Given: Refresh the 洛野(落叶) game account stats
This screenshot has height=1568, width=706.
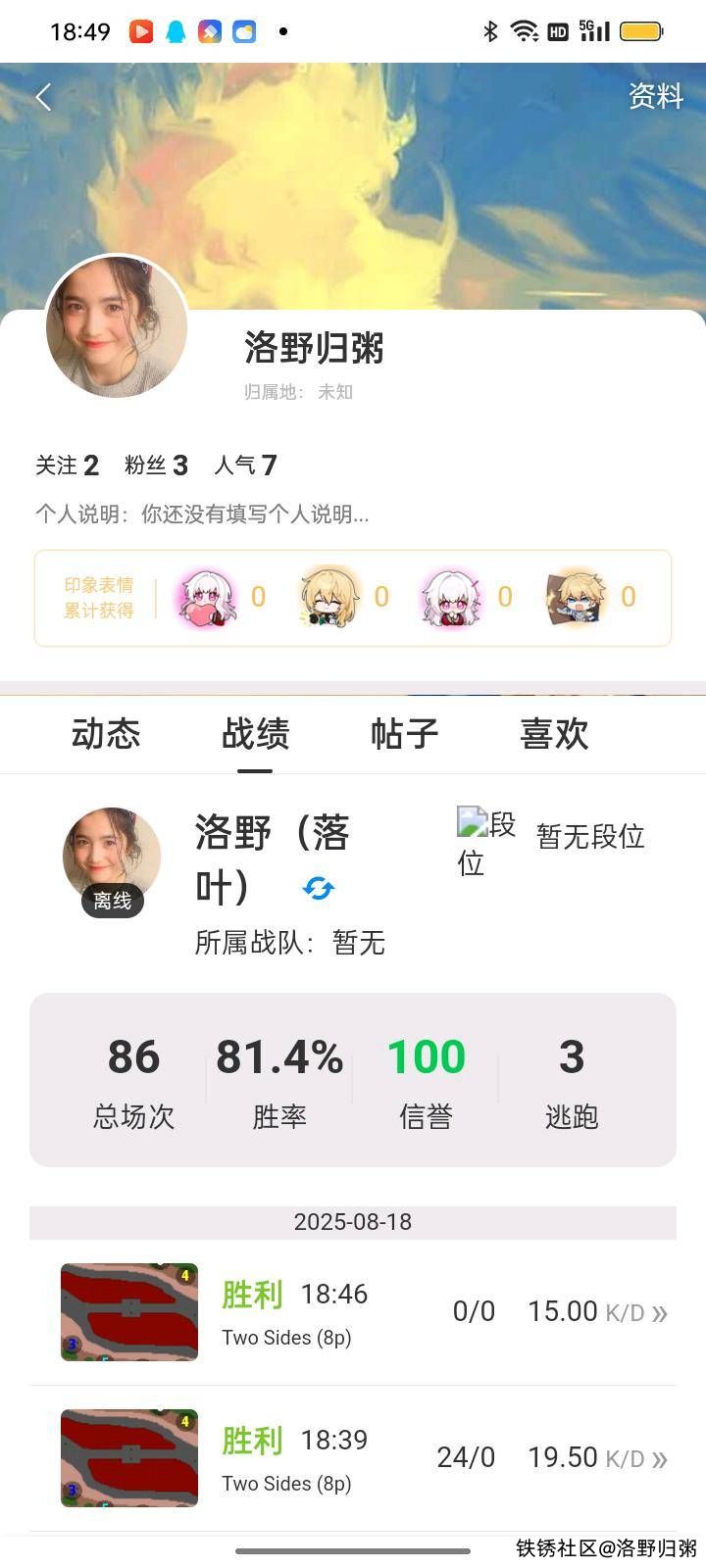Looking at the screenshot, I should pyautogui.click(x=319, y=888).
